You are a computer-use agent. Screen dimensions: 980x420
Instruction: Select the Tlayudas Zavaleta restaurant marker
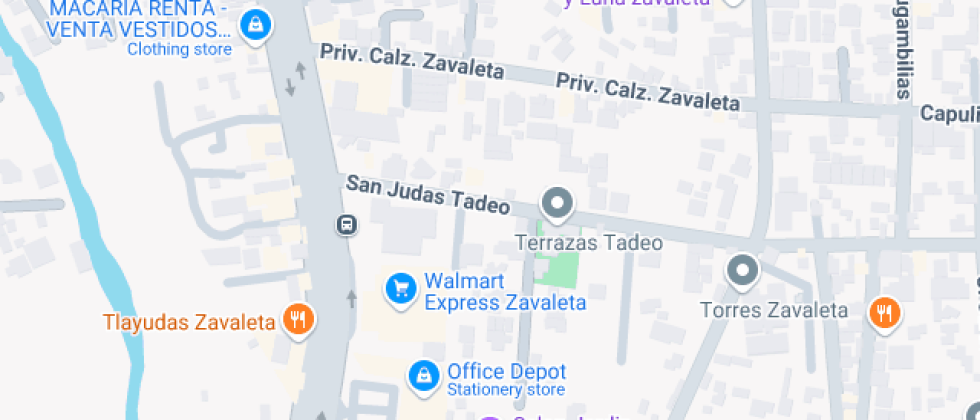click(x=298, y=320)
